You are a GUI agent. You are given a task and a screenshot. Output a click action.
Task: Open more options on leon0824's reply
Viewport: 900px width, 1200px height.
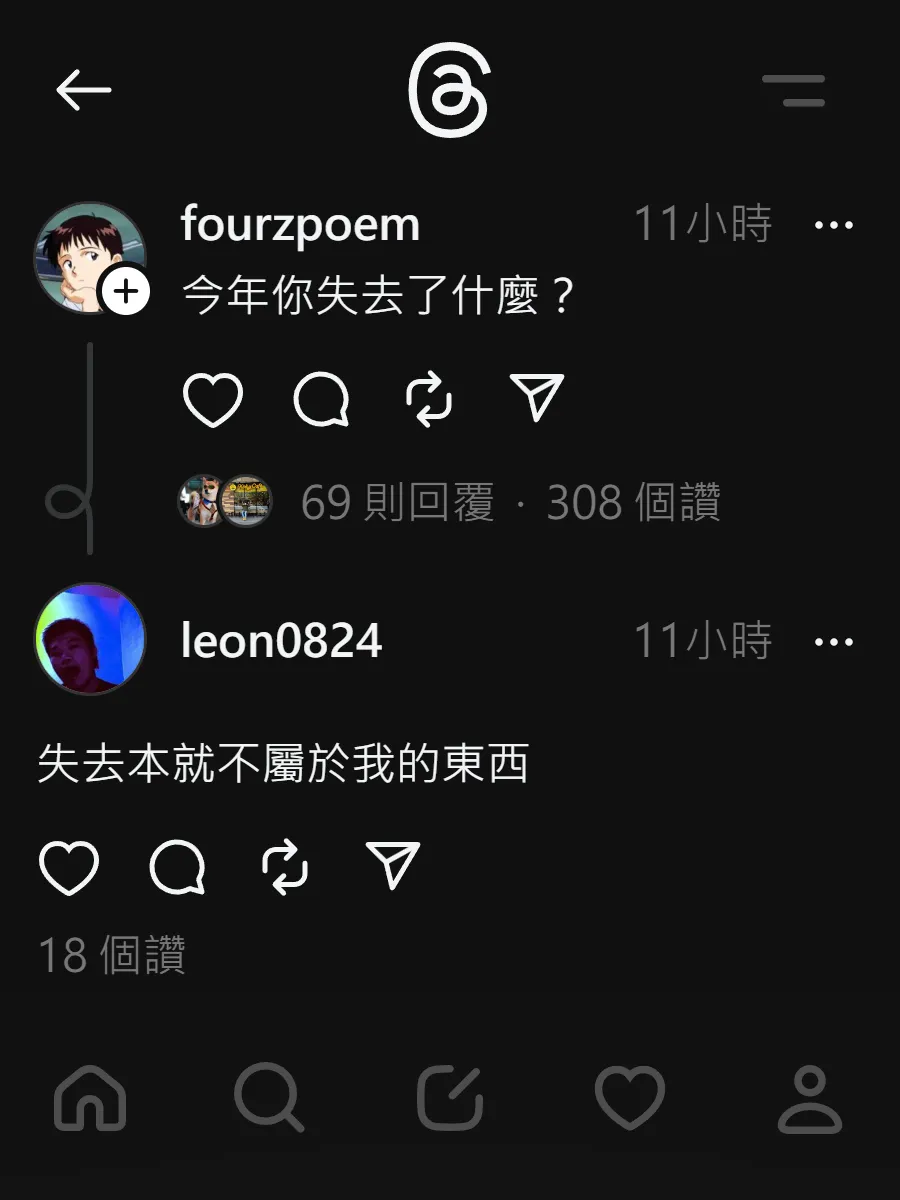tap(835, 643)
